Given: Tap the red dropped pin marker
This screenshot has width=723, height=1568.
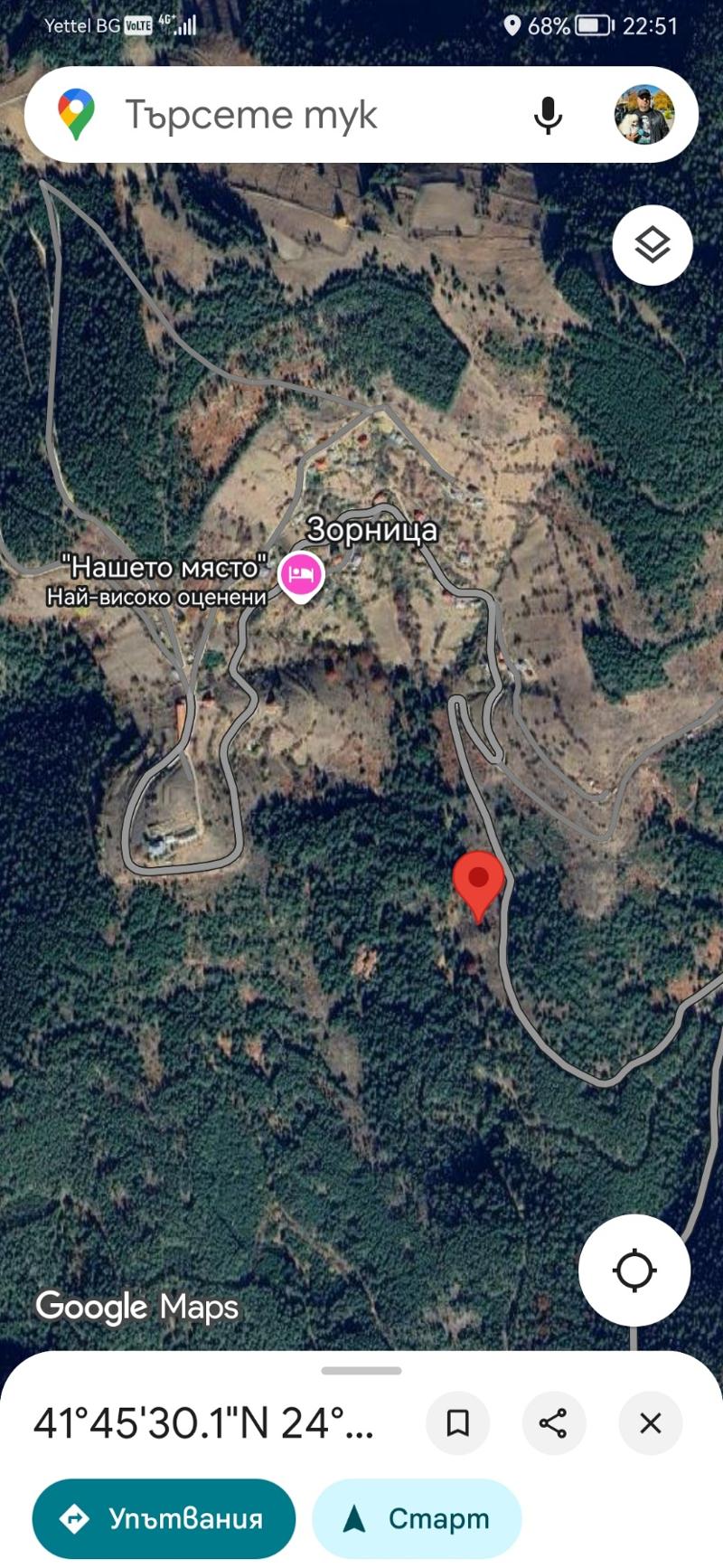Looking at the screenshot, I should [478, 883].
